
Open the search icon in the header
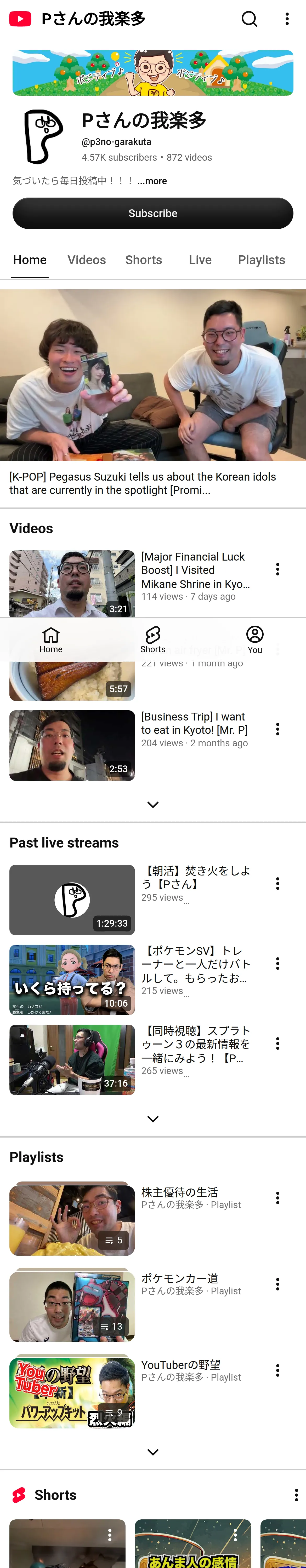[x=249, y=19]
